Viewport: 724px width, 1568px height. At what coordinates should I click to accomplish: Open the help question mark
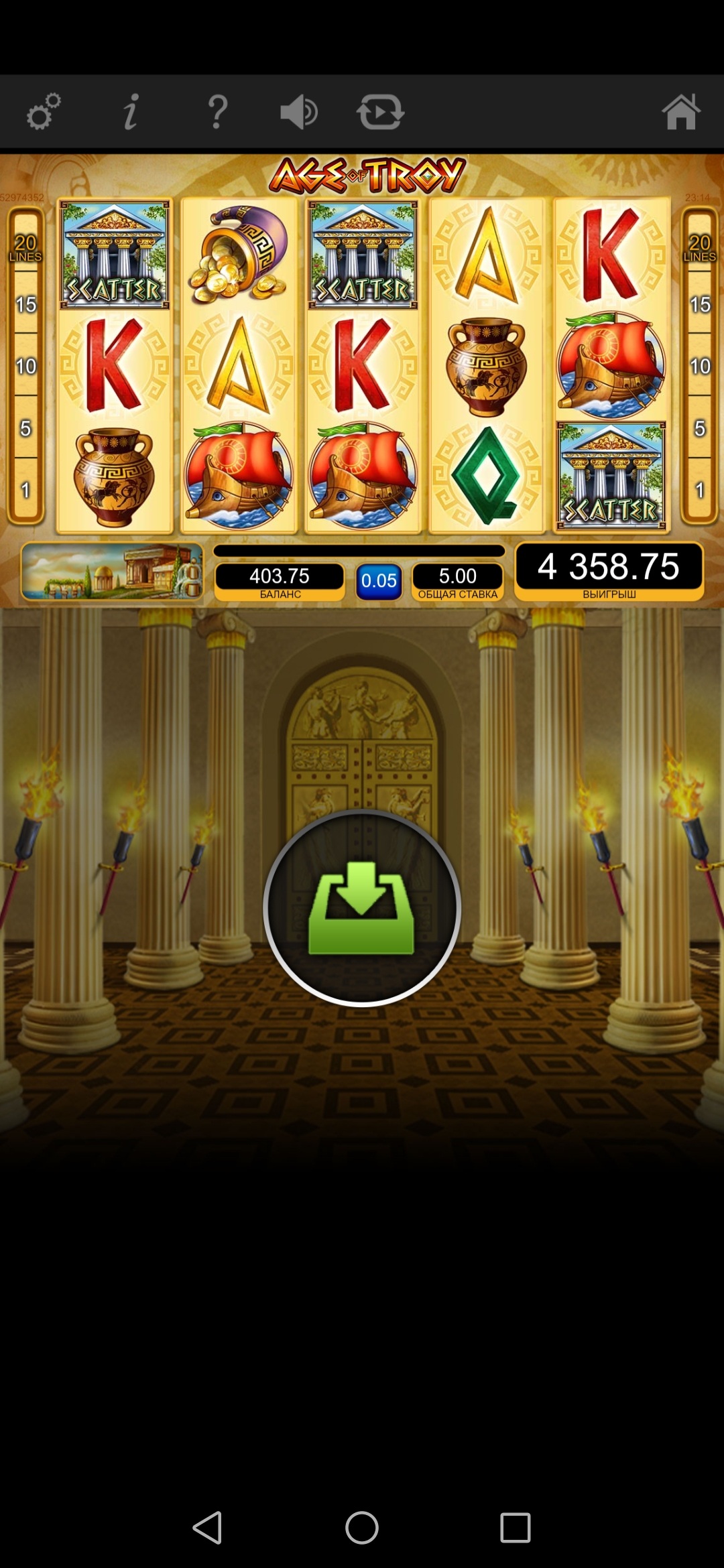click(218, 111)
